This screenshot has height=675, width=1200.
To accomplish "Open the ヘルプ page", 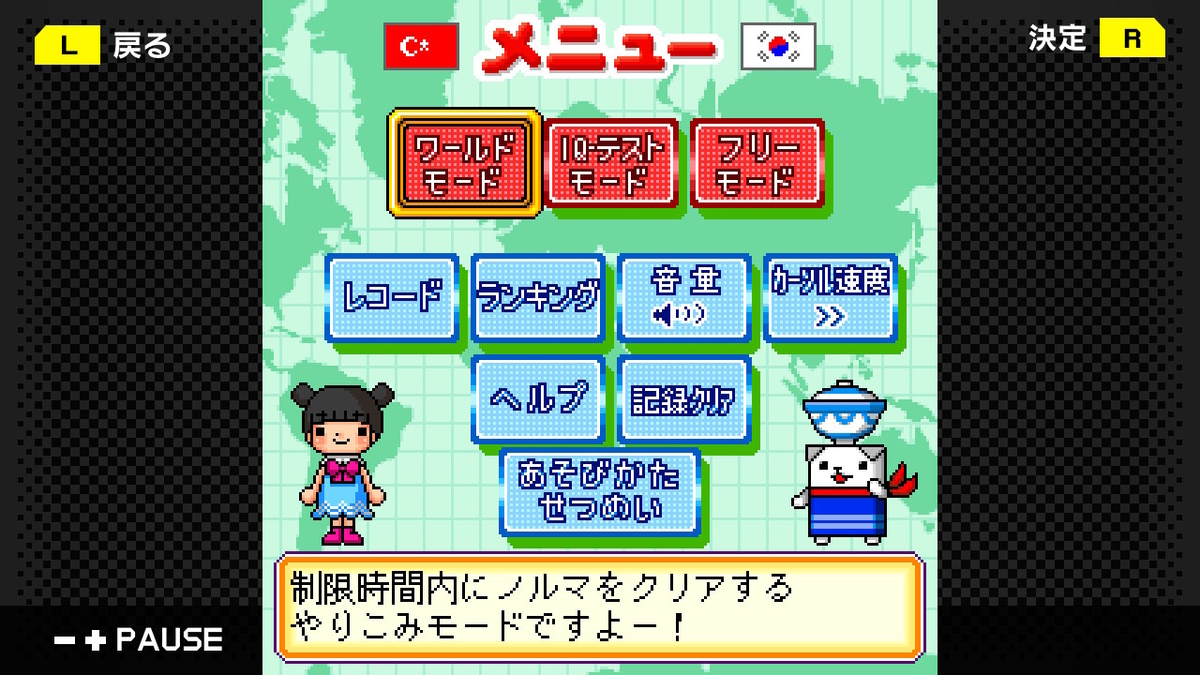I will (539, 399).
